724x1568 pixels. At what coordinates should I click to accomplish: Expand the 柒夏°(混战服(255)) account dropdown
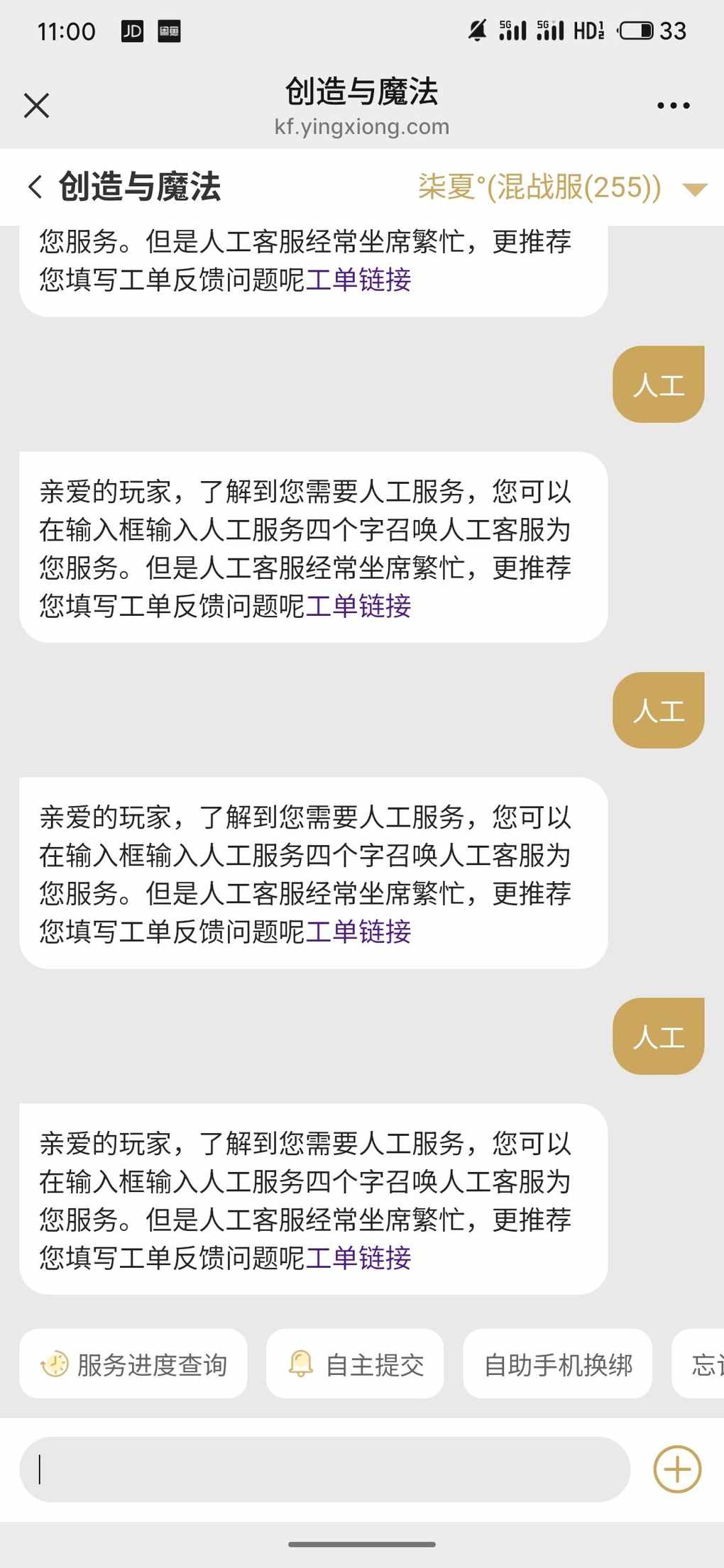[693, 189]
